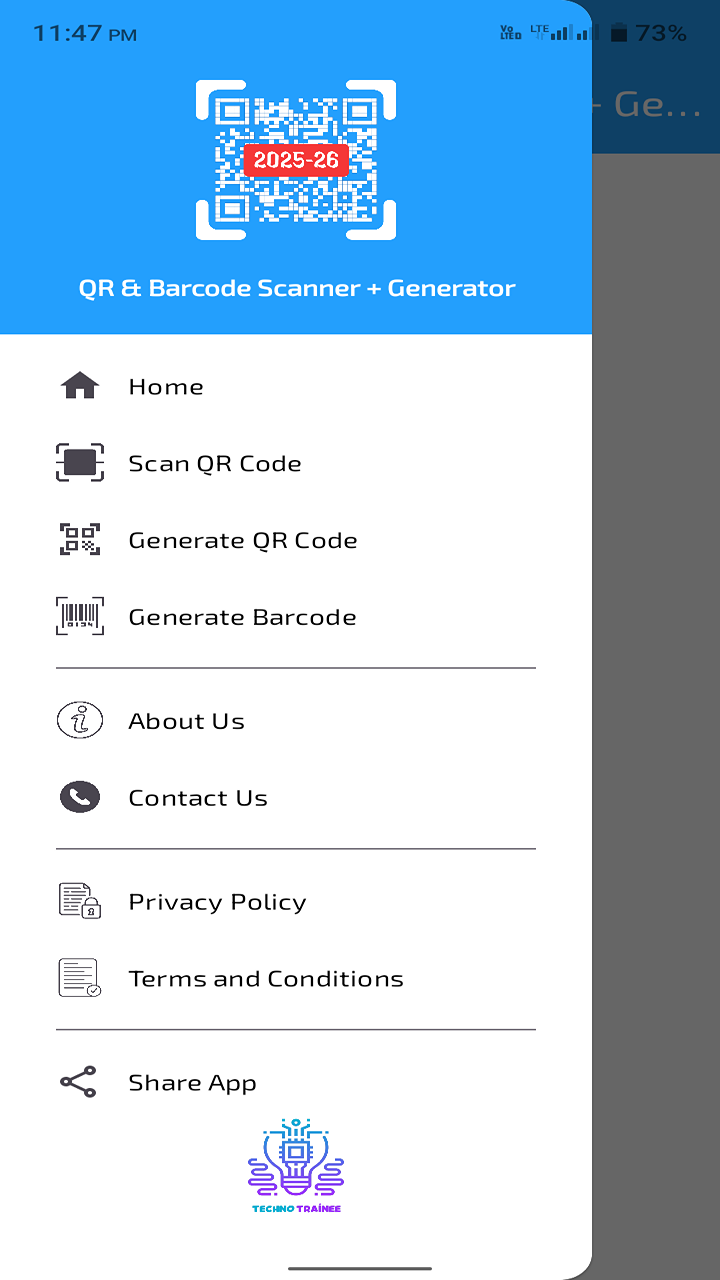
Task: Open the Scan QR Code menu entry
Action: click(215, 462)
